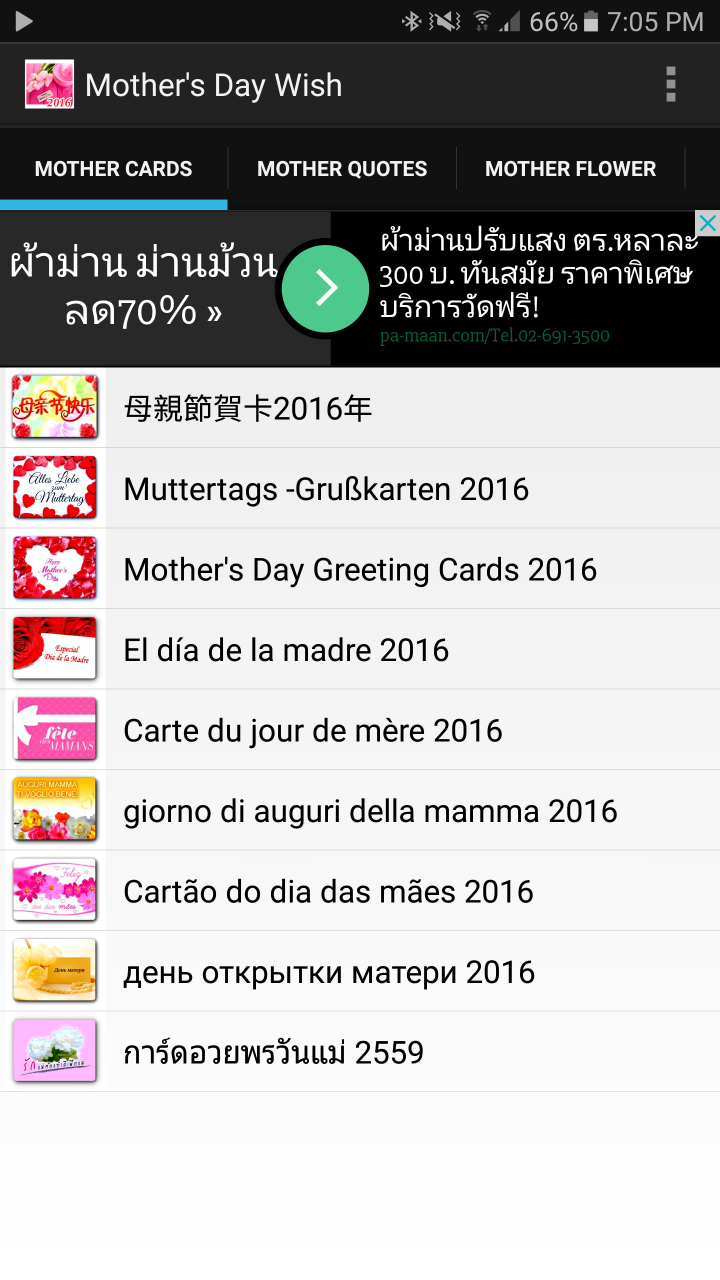
Task: Close the ad banner
Action: (706, 224)
